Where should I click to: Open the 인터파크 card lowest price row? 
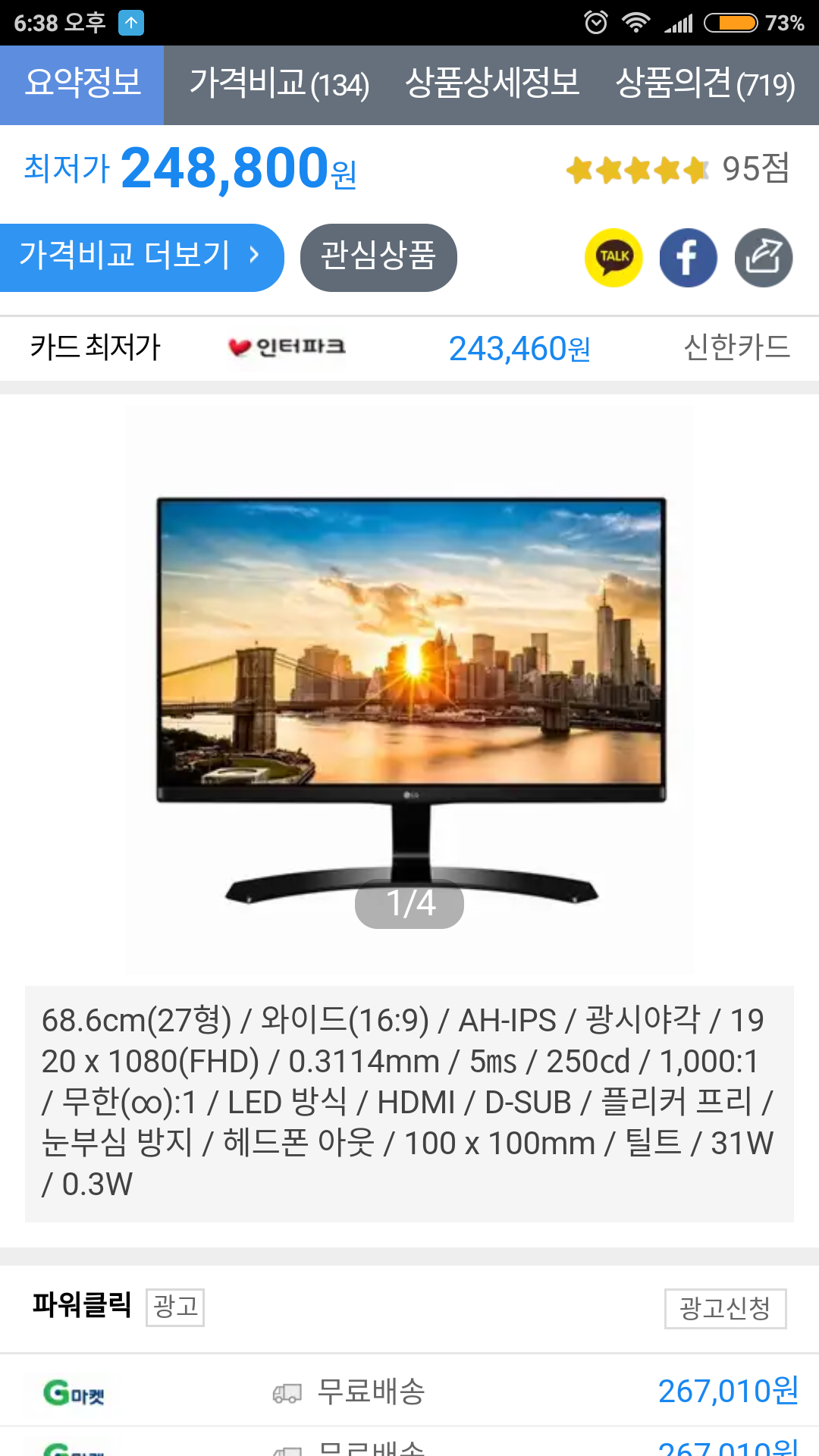pyautogui.click(x=409, y=348)
